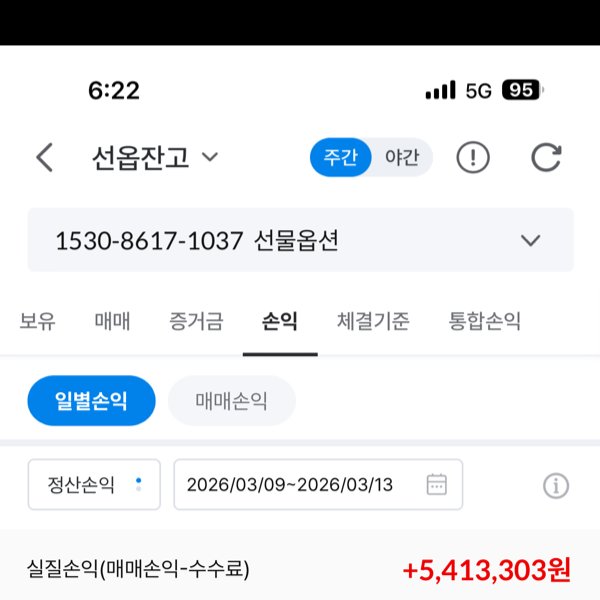Viewport: 600px width, 600px height.
Task: Go to the 체결기준 tab
Action: [373, 322]
